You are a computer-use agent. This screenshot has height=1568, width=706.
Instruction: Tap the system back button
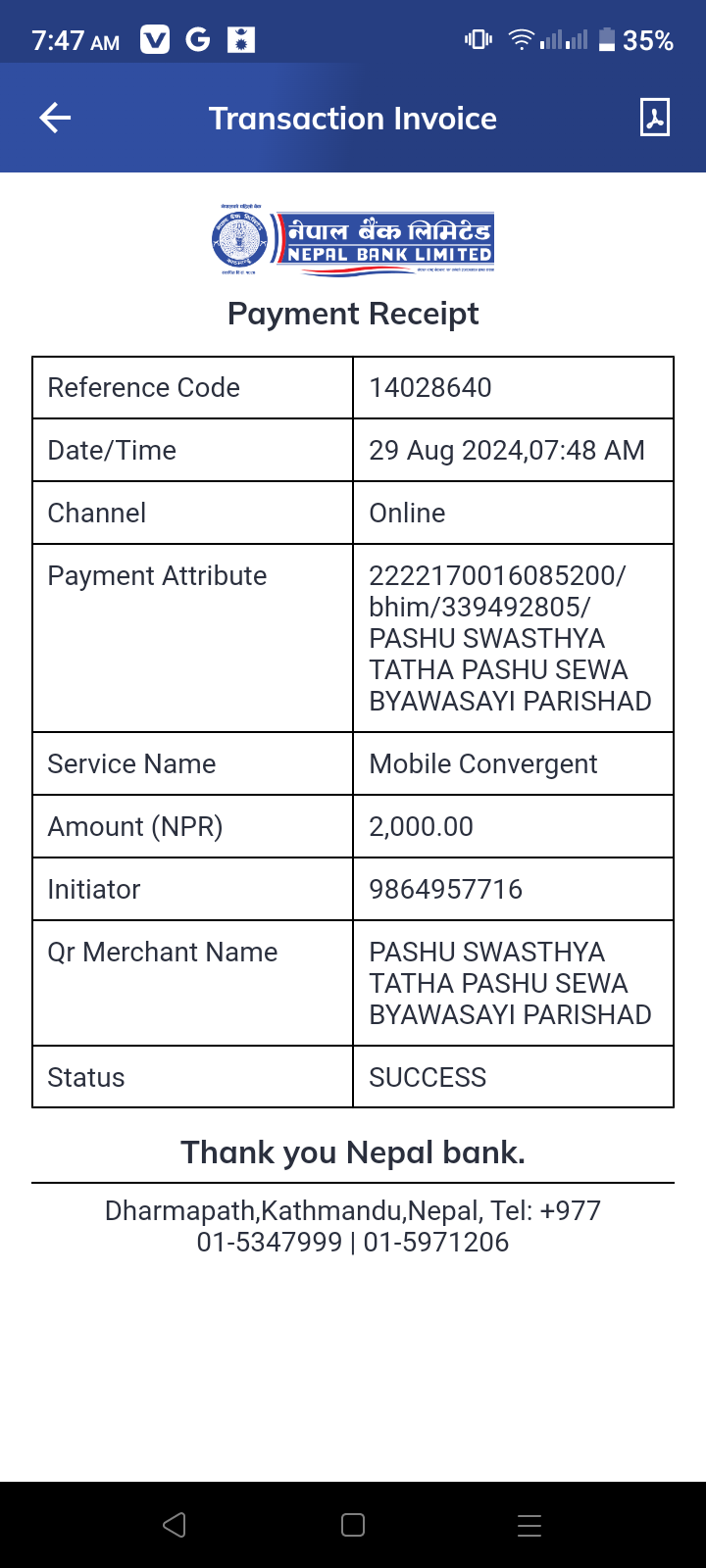pyautogui.click(x=175, y=1525)
